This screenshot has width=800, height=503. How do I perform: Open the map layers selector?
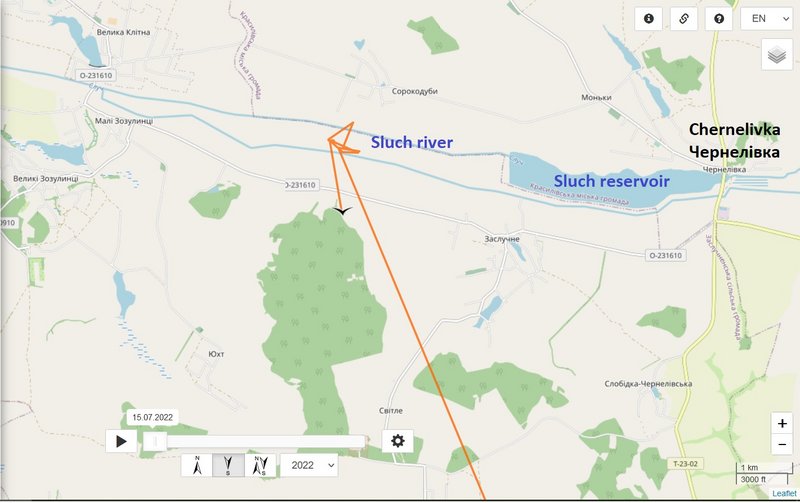tap(776, 54)
